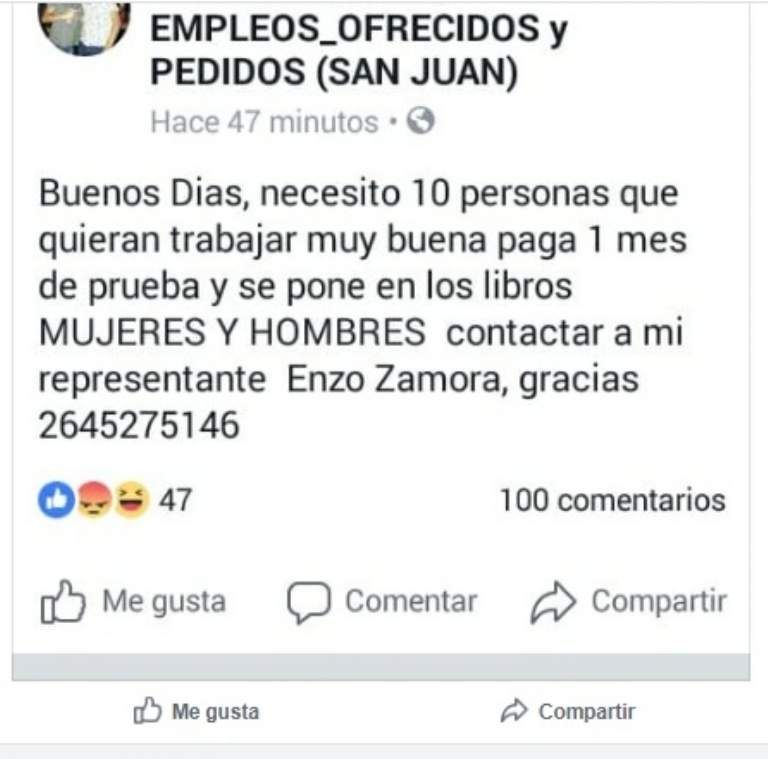View the 47 reactions list
768x759 pixels.
pyautogui.click(x=115, y=499)
